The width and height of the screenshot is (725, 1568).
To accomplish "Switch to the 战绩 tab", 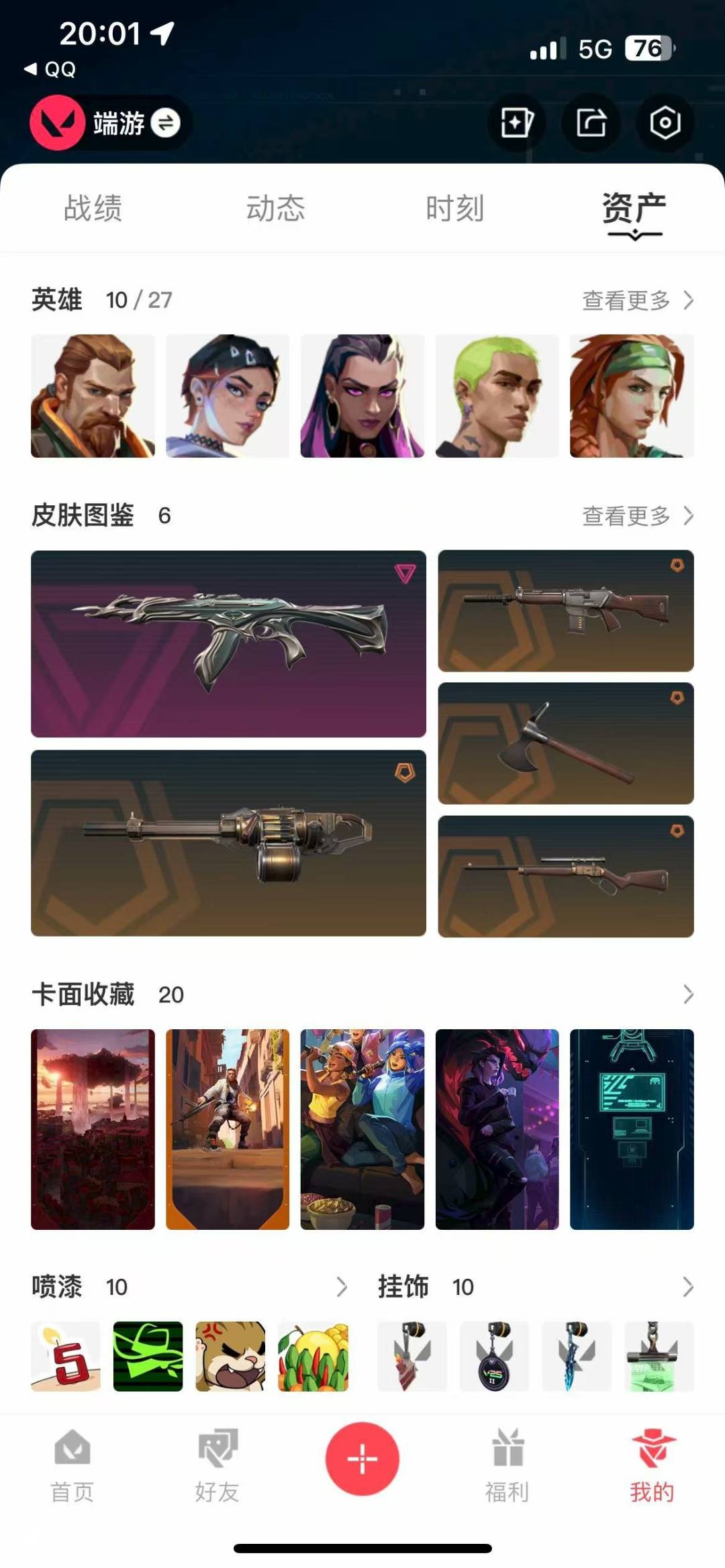I will pos(93,208).
